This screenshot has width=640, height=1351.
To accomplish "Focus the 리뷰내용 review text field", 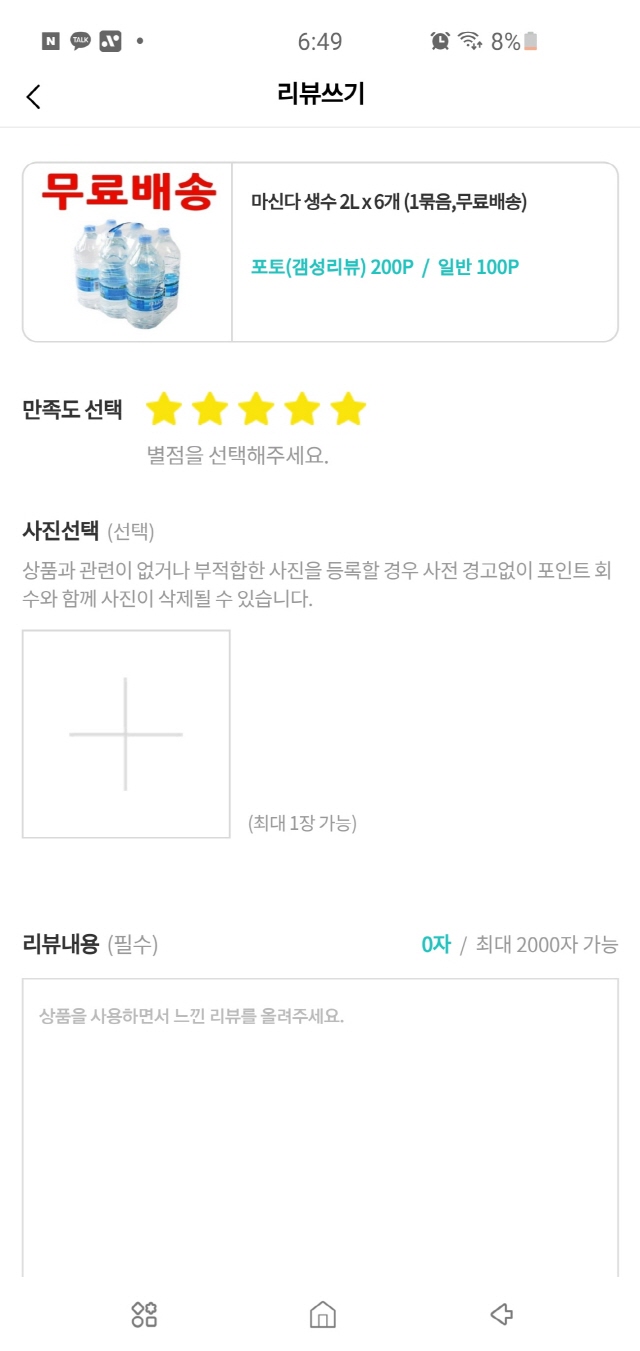I will coord(320,1120).
